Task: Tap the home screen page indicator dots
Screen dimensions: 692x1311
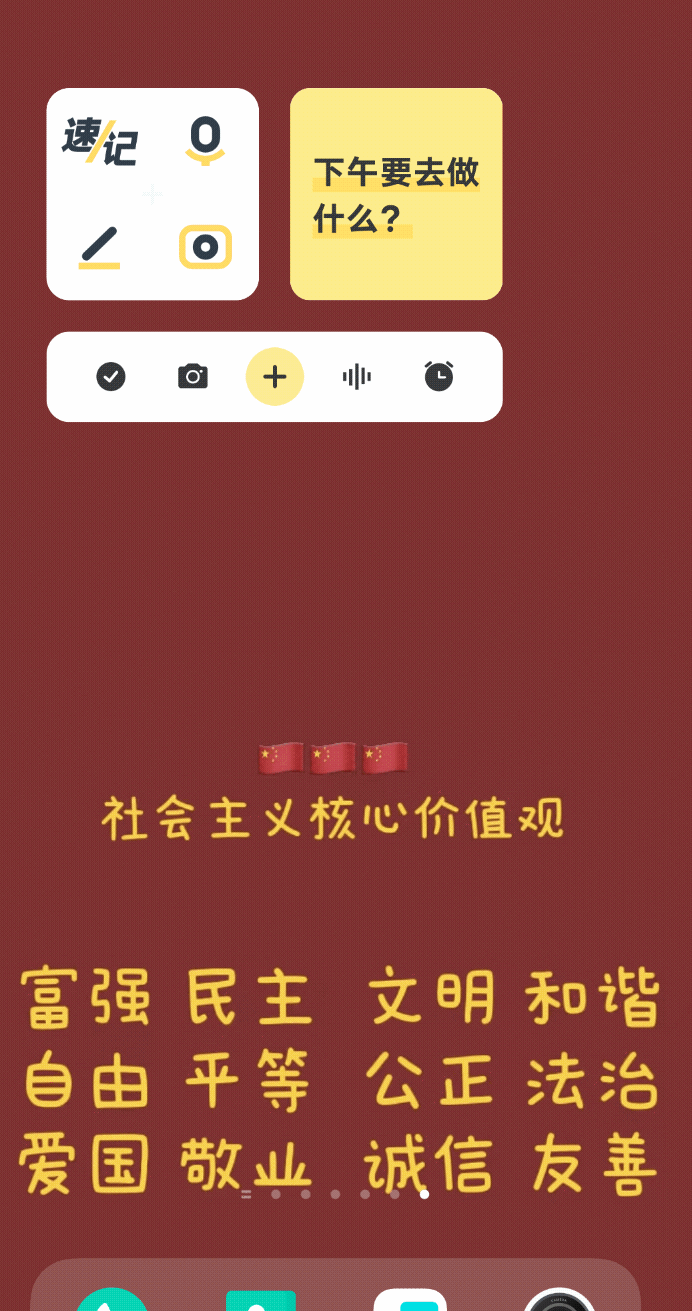Action: click(335, 1194)
